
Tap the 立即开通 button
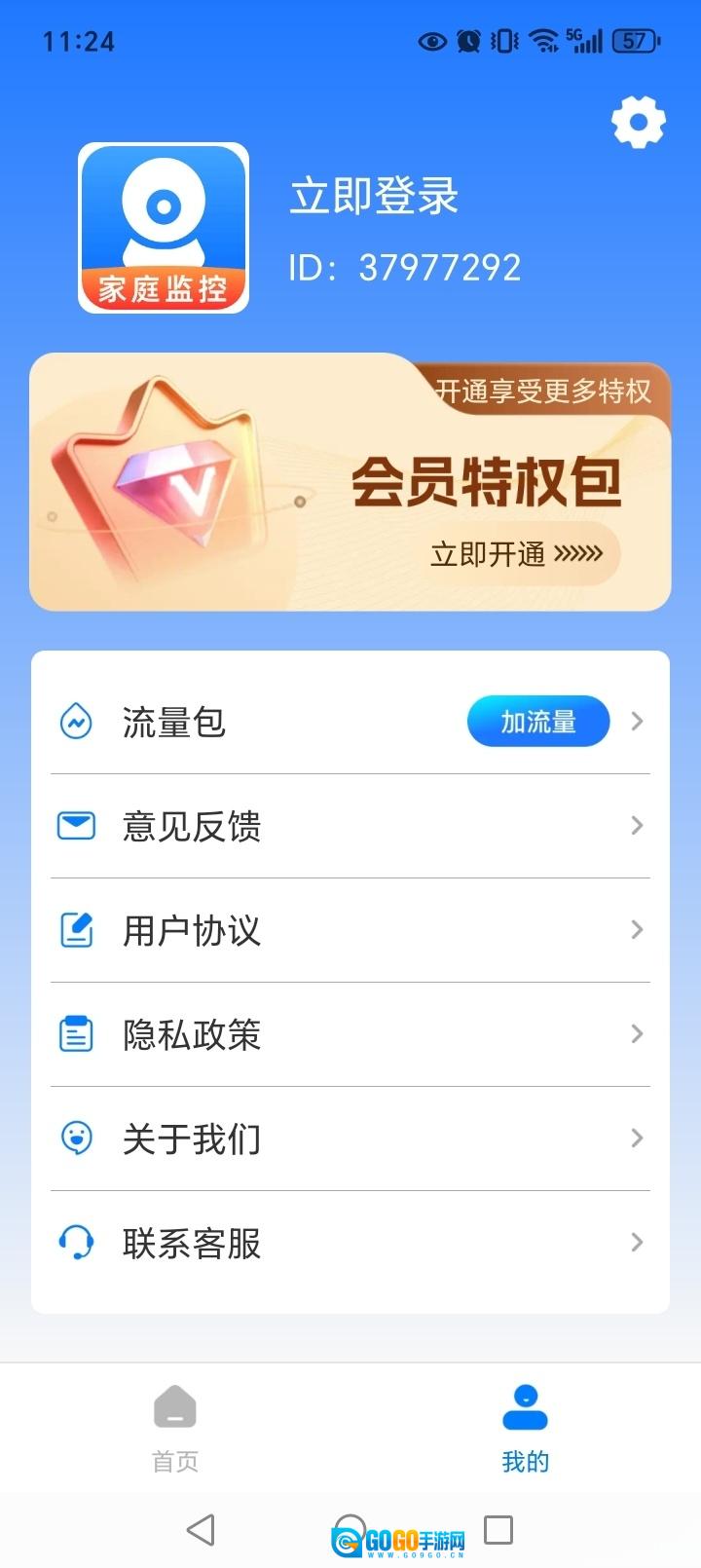516,554
